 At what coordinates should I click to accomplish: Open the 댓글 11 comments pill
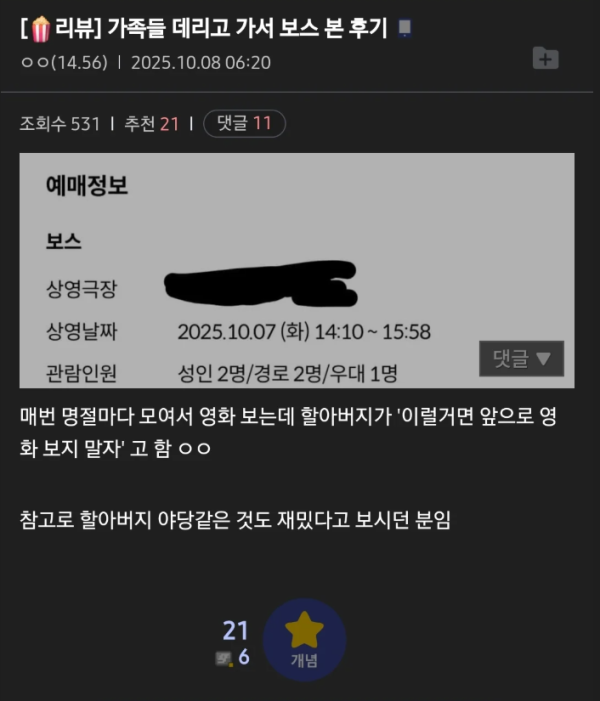(x=244, y=124)
